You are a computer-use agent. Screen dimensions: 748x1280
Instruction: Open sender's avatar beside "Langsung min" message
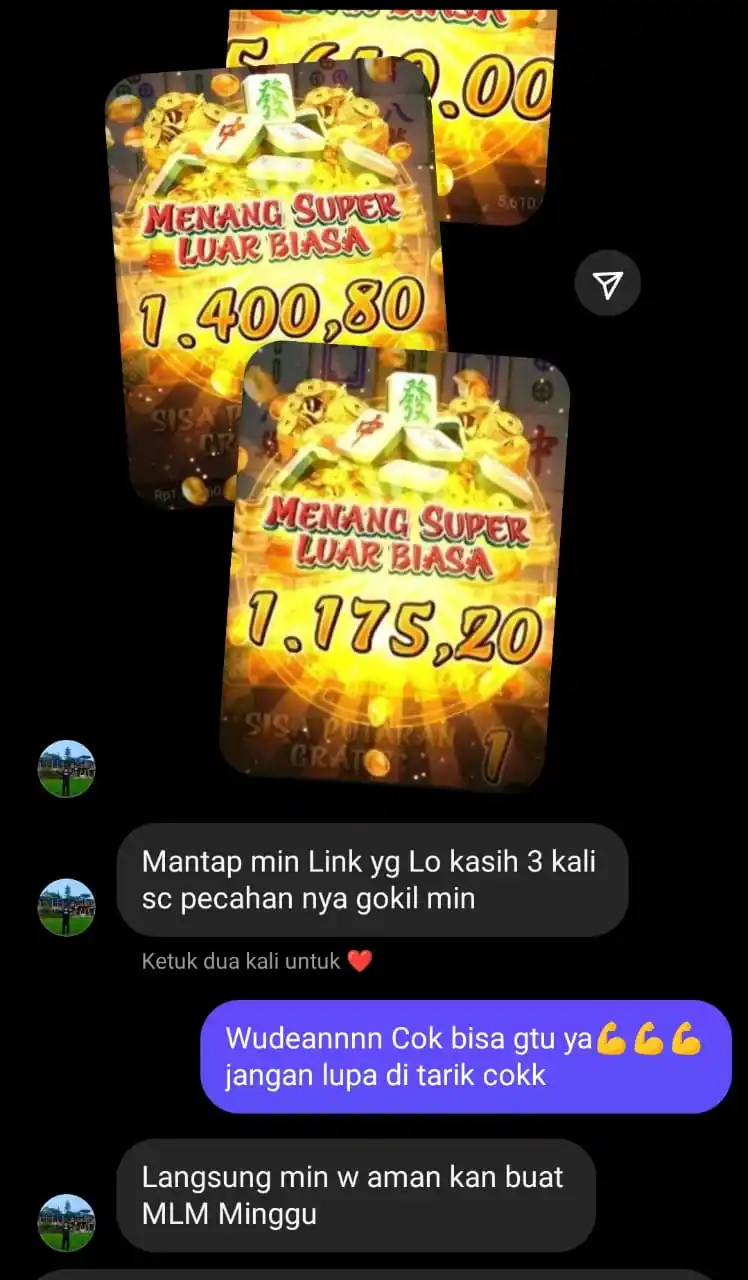point(66,1222)
